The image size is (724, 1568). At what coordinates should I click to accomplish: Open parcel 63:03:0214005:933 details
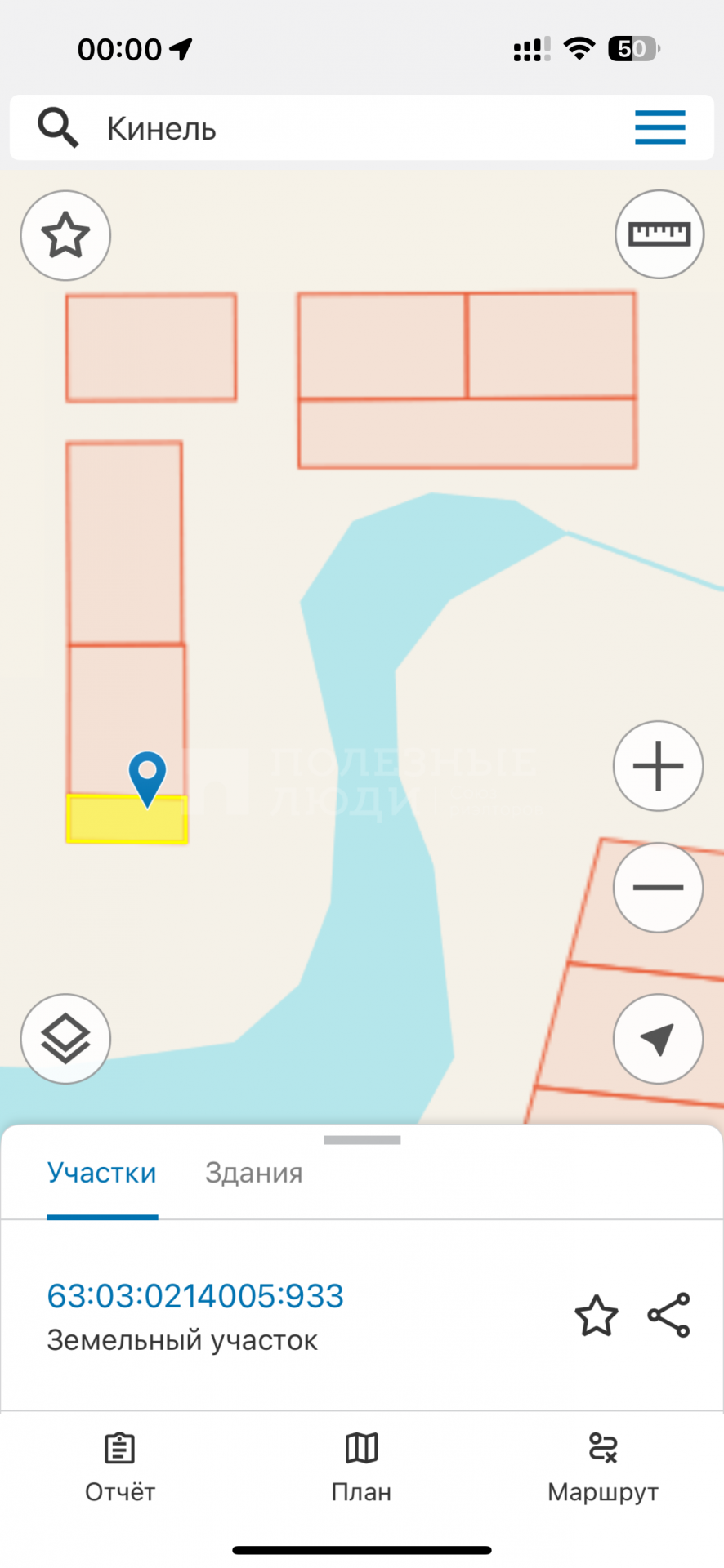pyautogui.click(x=195, y=1296)
